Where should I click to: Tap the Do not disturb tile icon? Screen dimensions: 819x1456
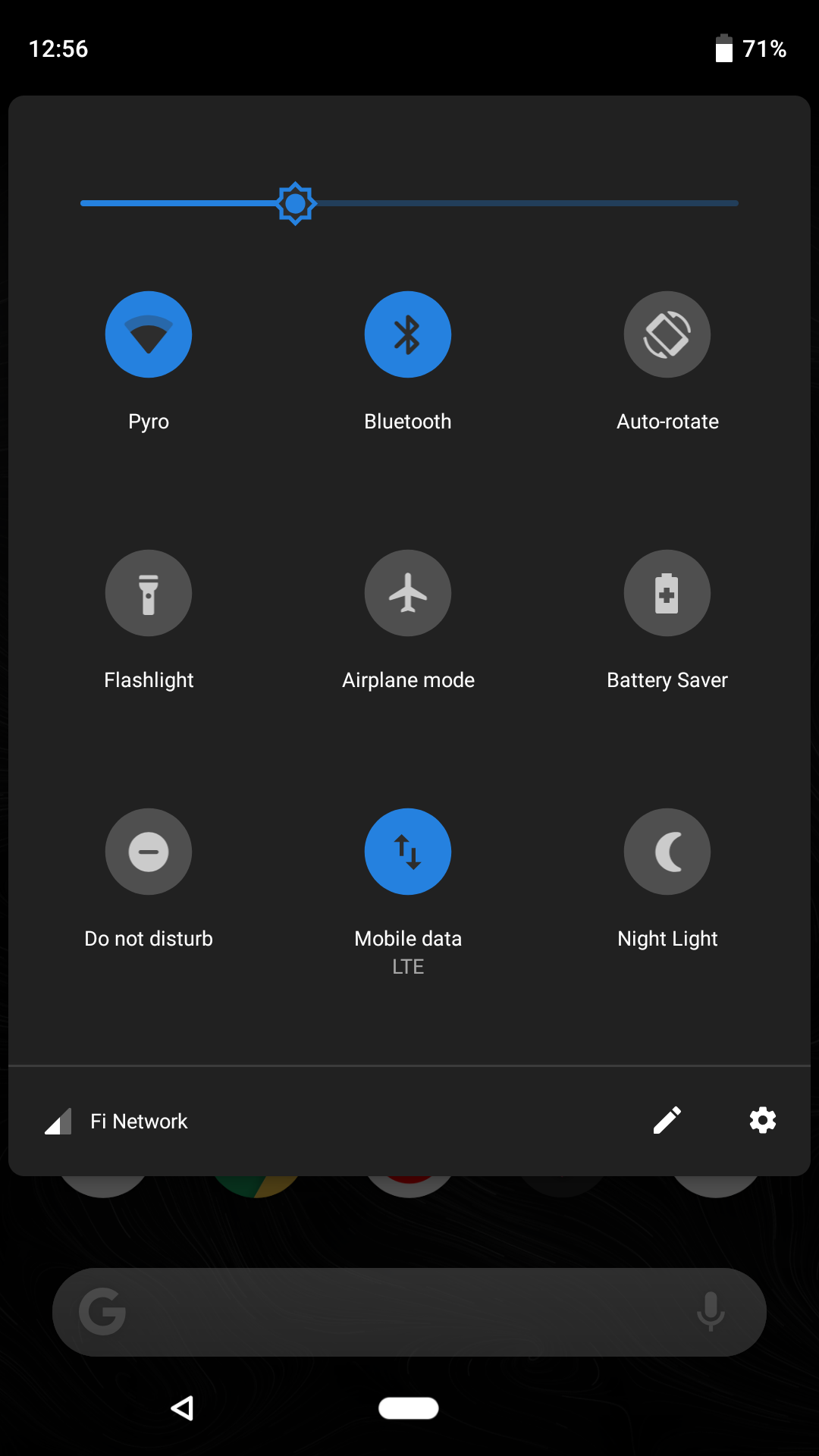click(148, 852)
